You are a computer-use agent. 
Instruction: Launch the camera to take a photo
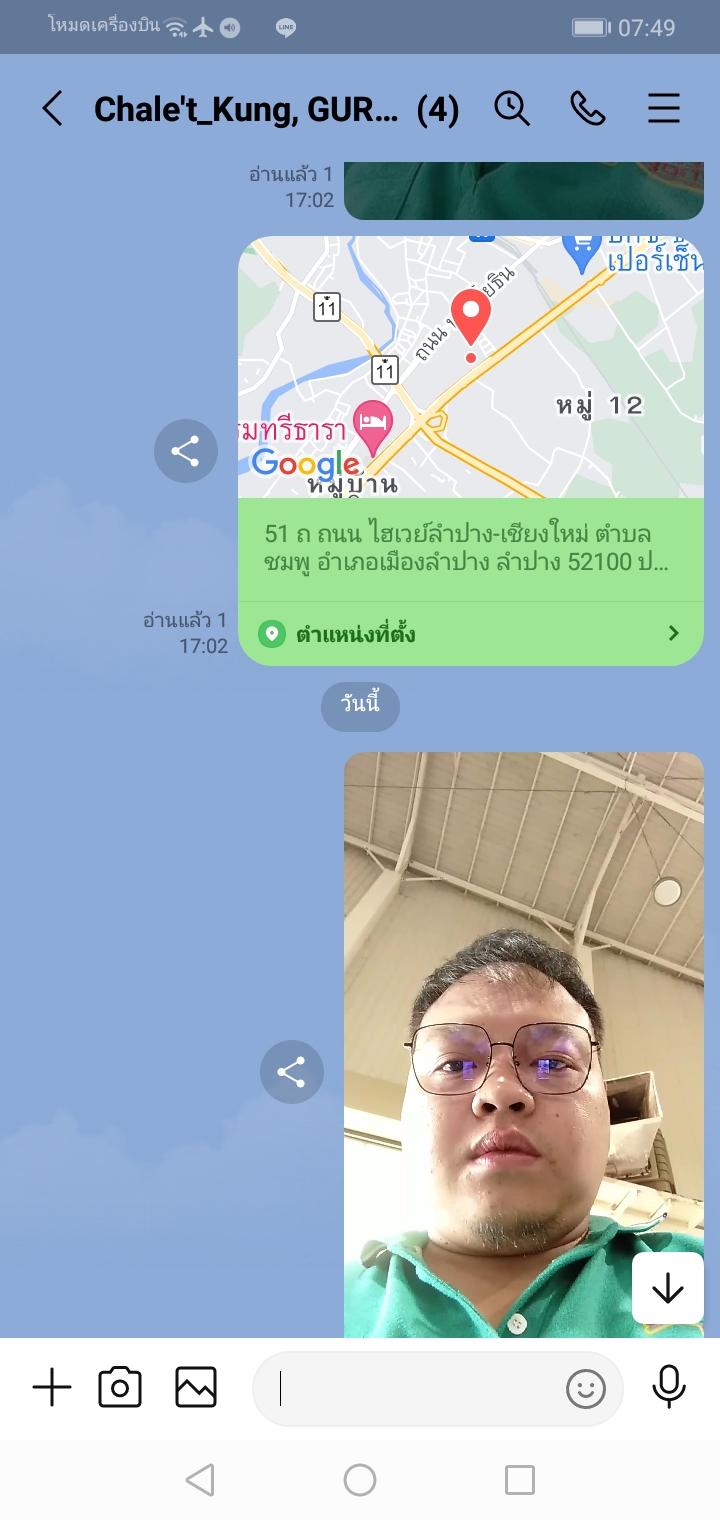pyautogui.click(x=120, y=1388)
